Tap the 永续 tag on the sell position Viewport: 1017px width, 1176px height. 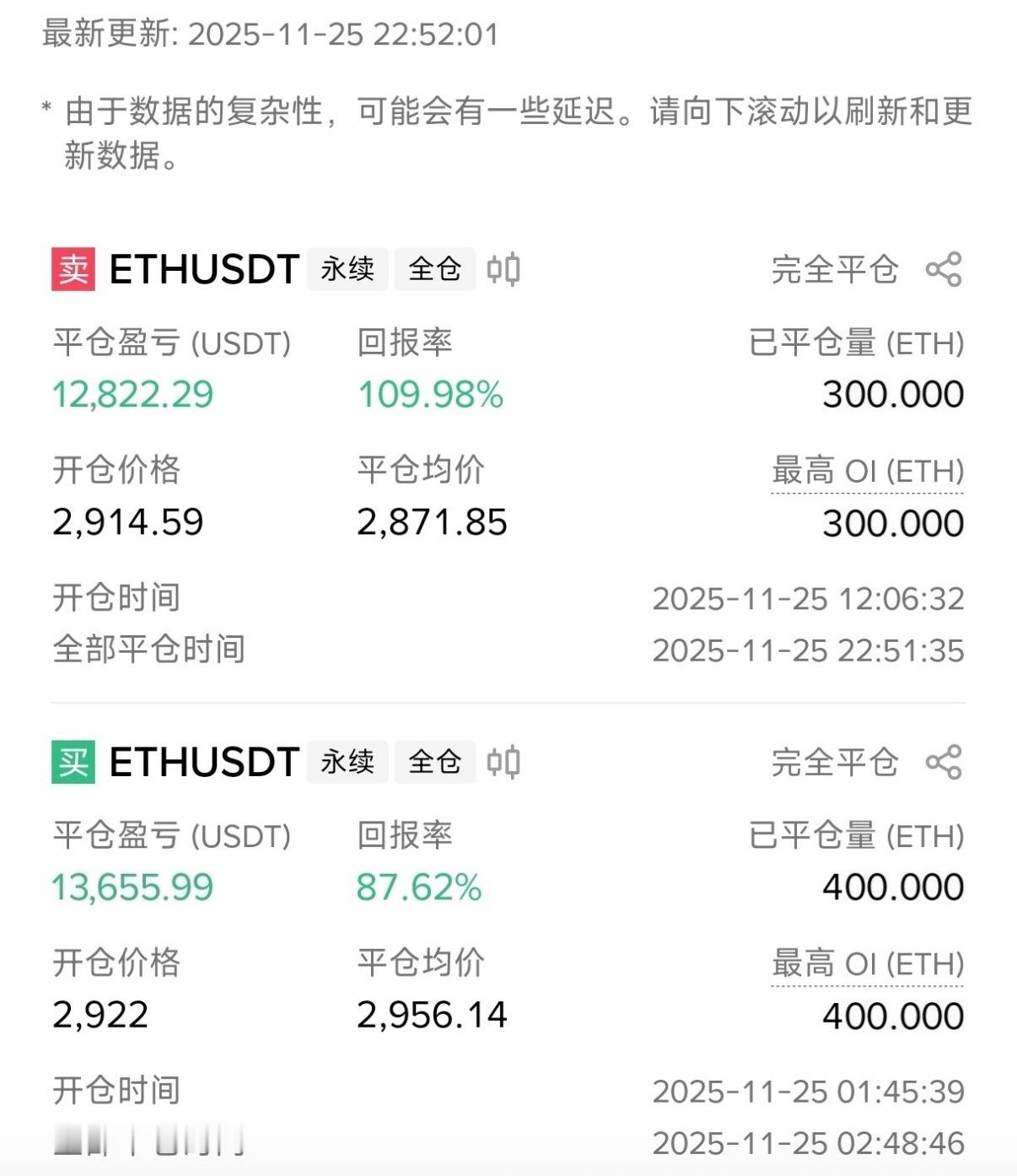point(347,268)
